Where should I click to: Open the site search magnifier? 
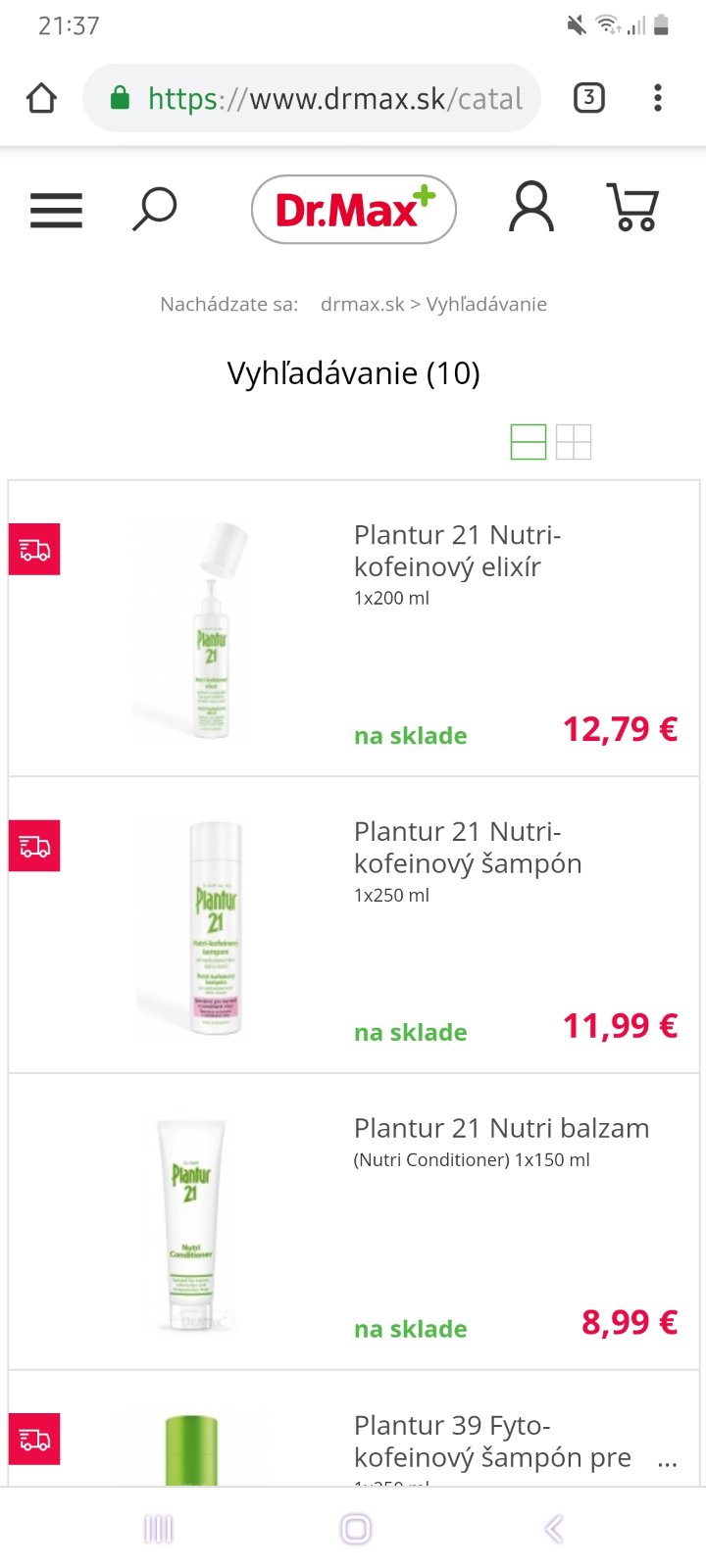[154, 209]
